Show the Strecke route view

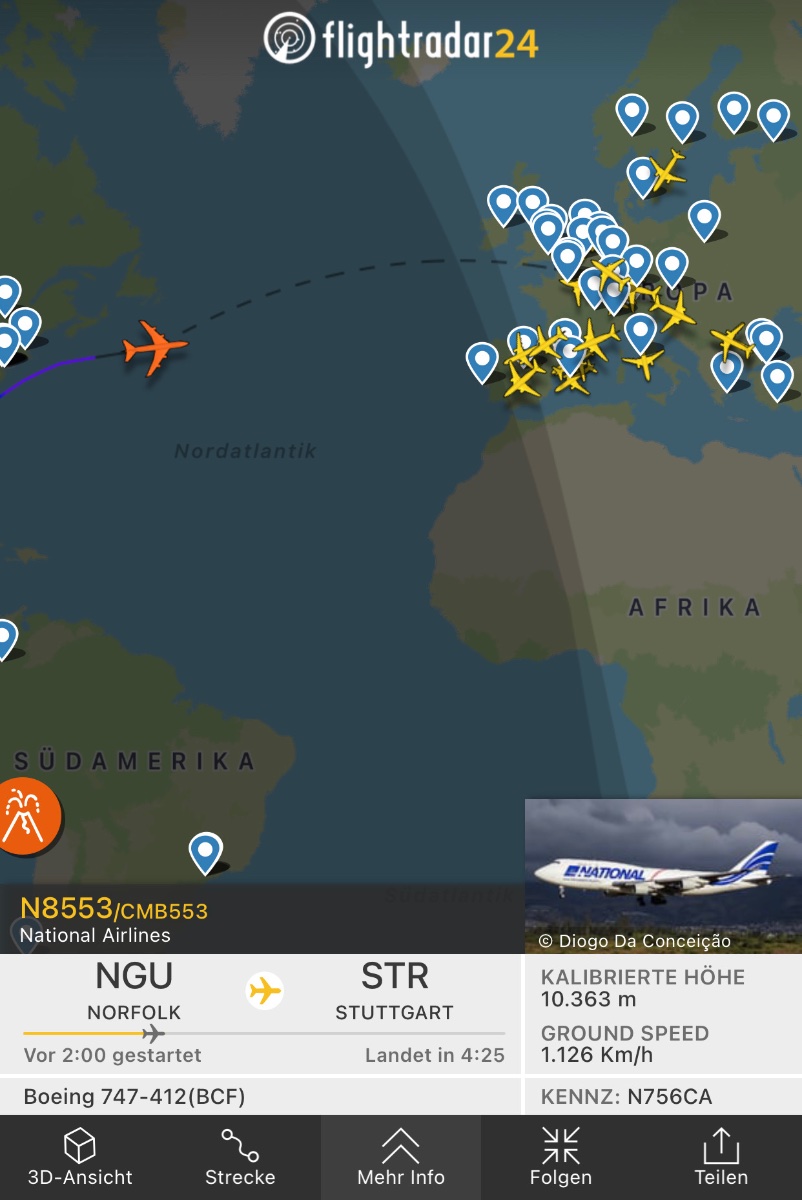tap(240, 1158)
